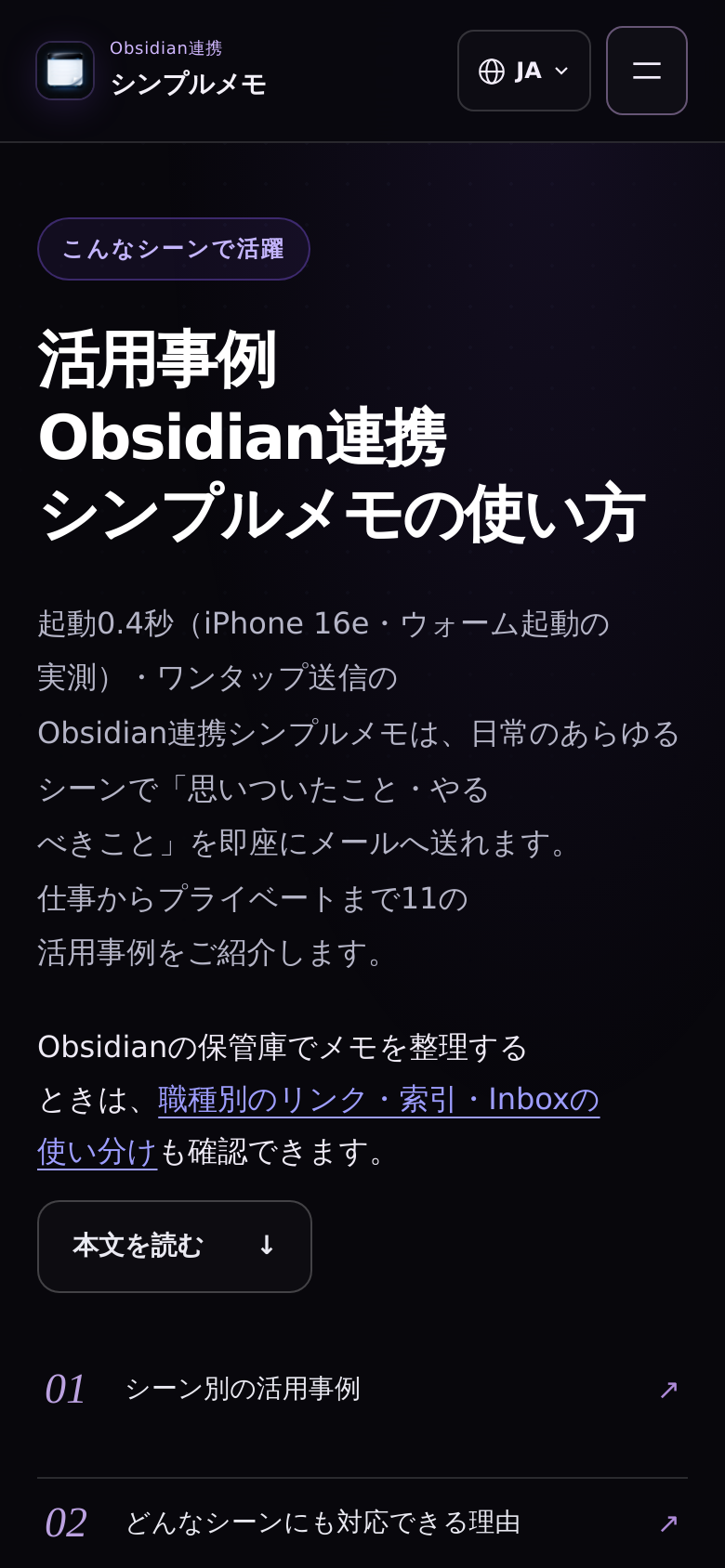Viewport: 725px width, 1568px height.
Task: Tap the 本文を読む button
Action: click(x=175, y=1246)
